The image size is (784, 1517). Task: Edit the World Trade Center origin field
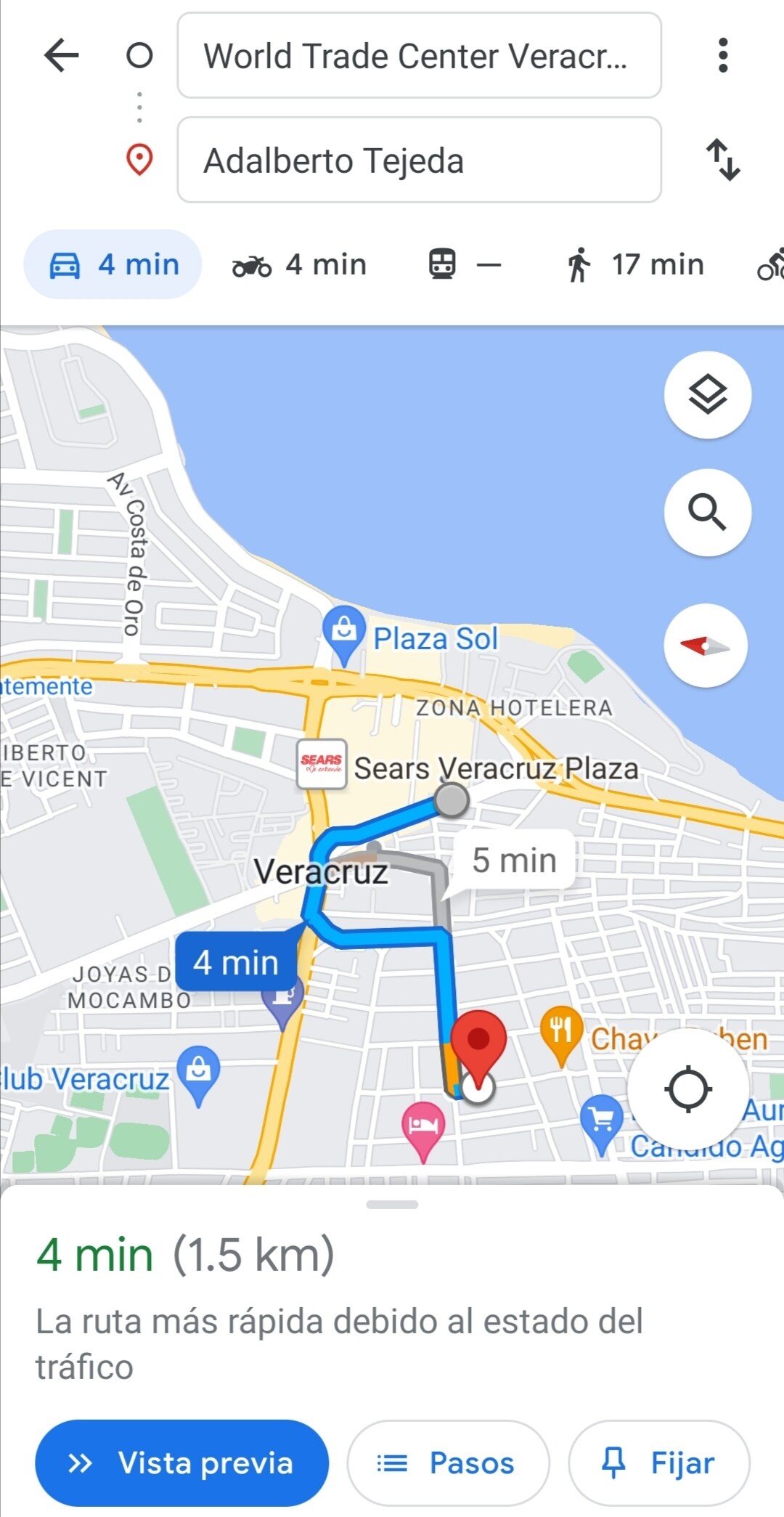pos(419,56)
